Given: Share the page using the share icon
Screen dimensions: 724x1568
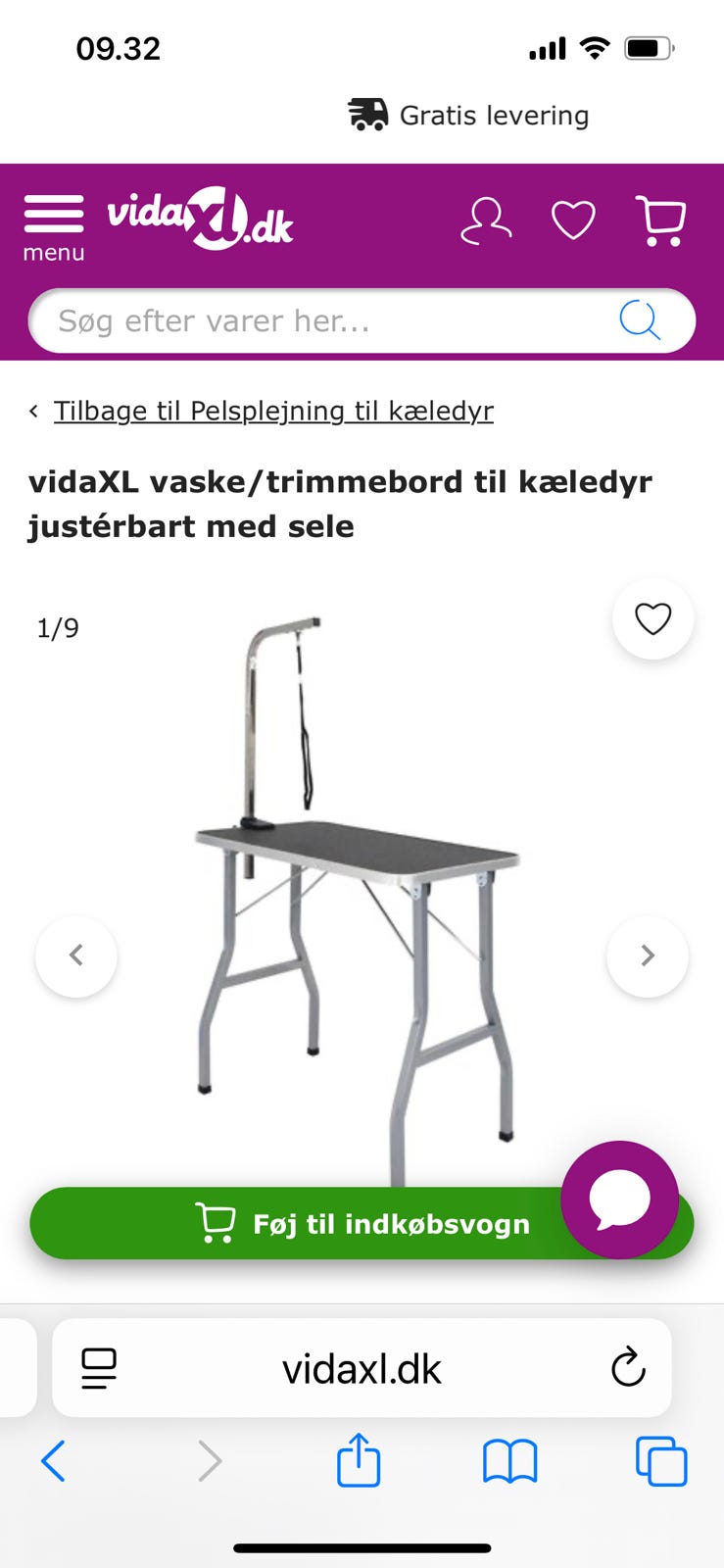Looking at the screenshot, I should 360,1461.
